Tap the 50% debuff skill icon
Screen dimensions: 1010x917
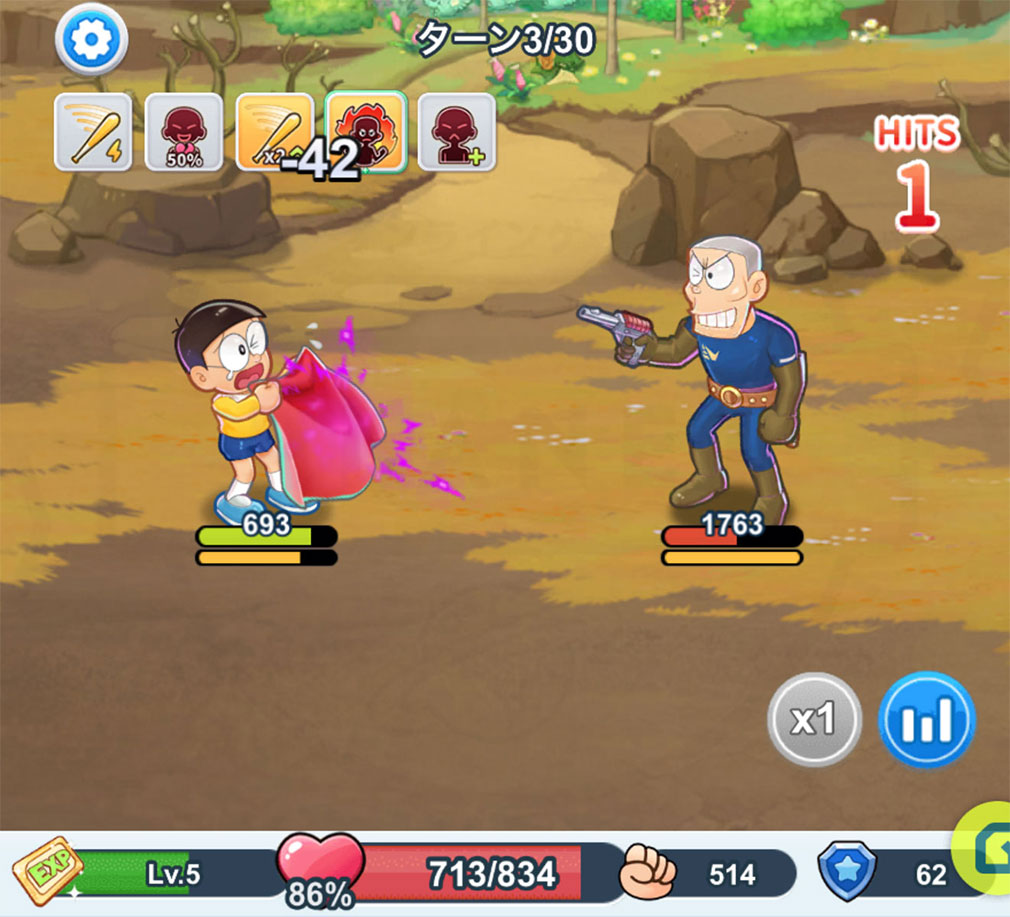[184, 132]
